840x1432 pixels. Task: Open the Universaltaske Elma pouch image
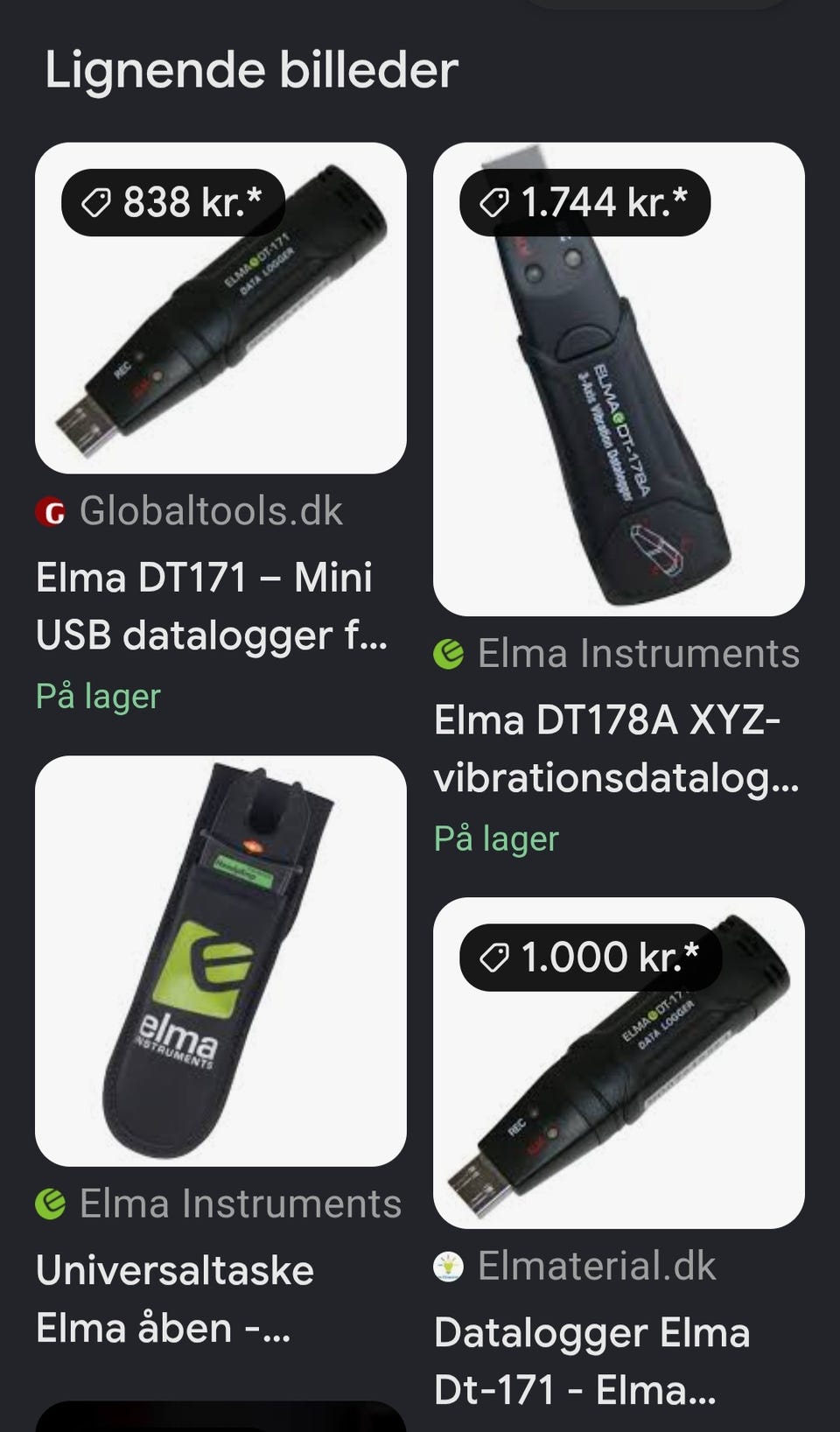220,960
